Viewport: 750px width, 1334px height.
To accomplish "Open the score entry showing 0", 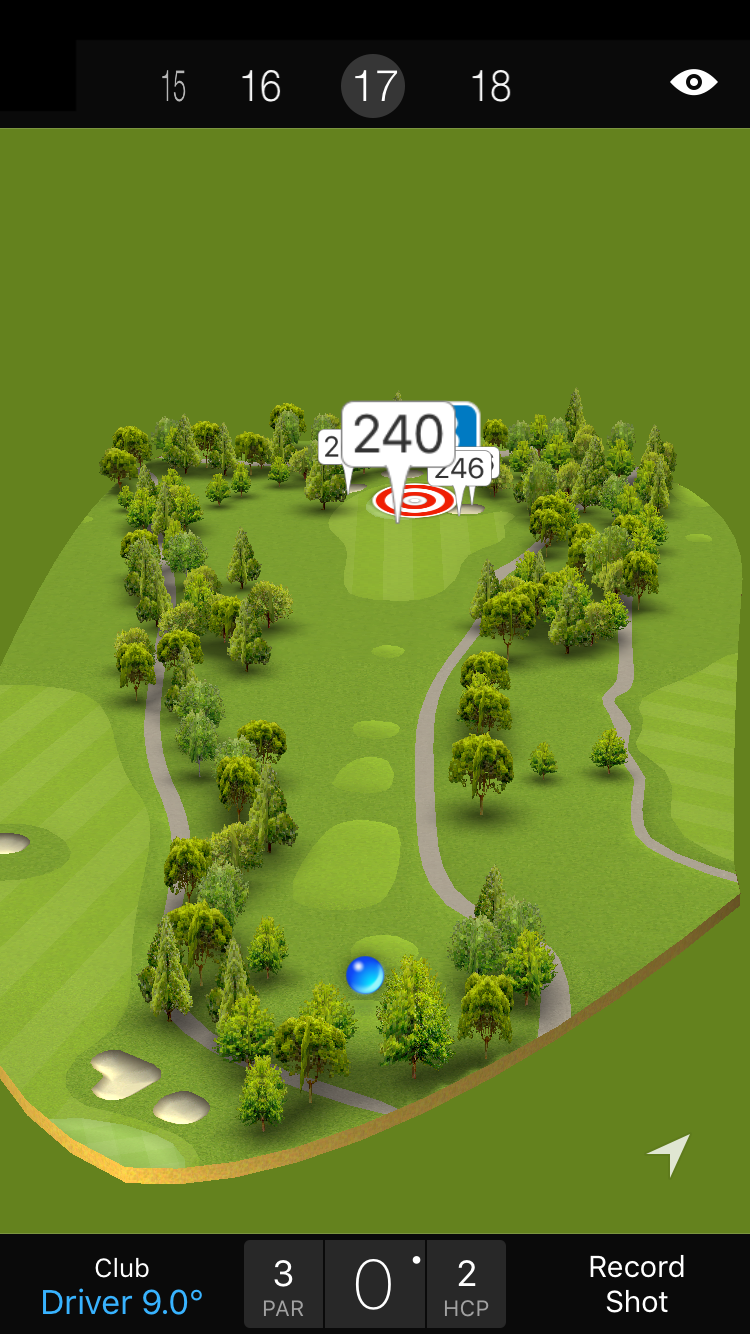I will click(x=374, y=1285).
